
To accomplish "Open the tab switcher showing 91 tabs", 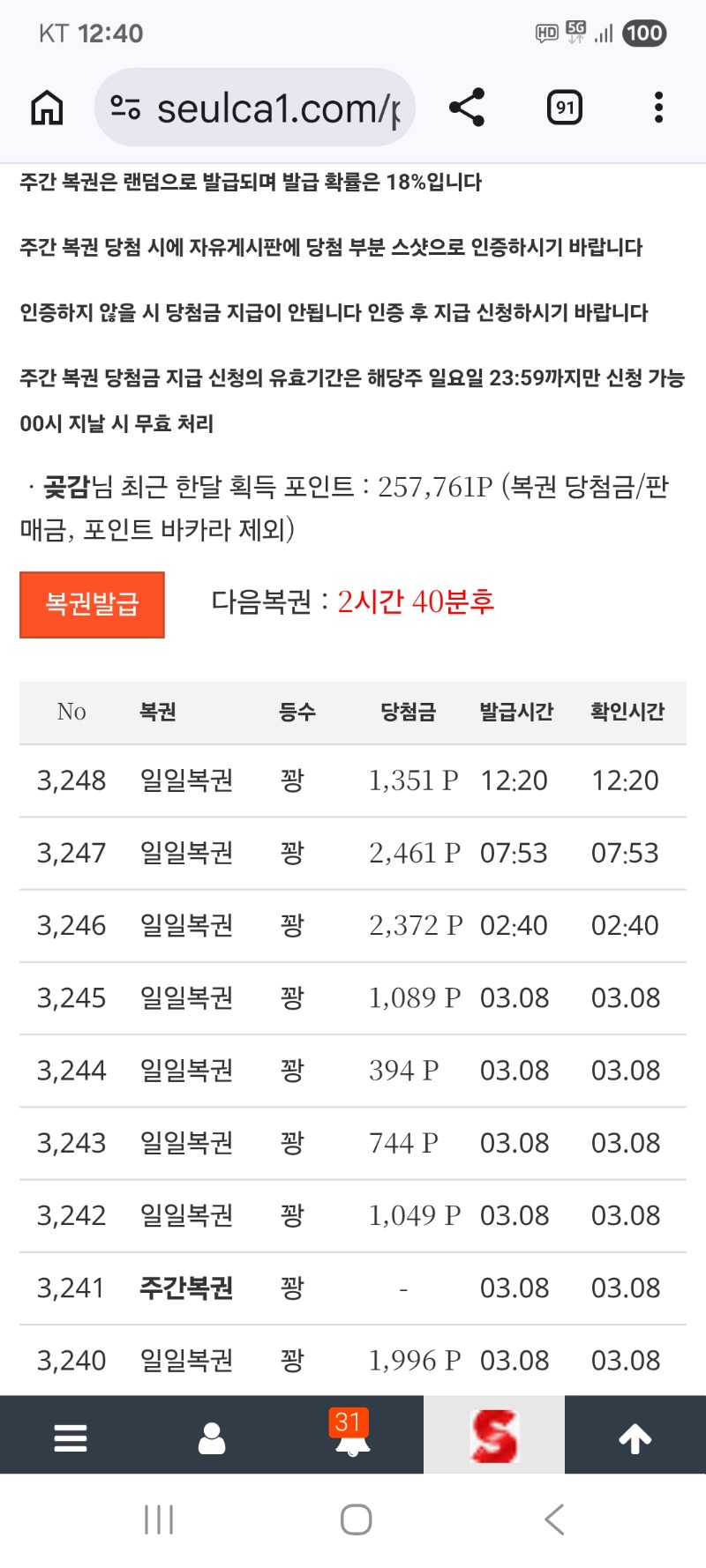I will 565,108.
